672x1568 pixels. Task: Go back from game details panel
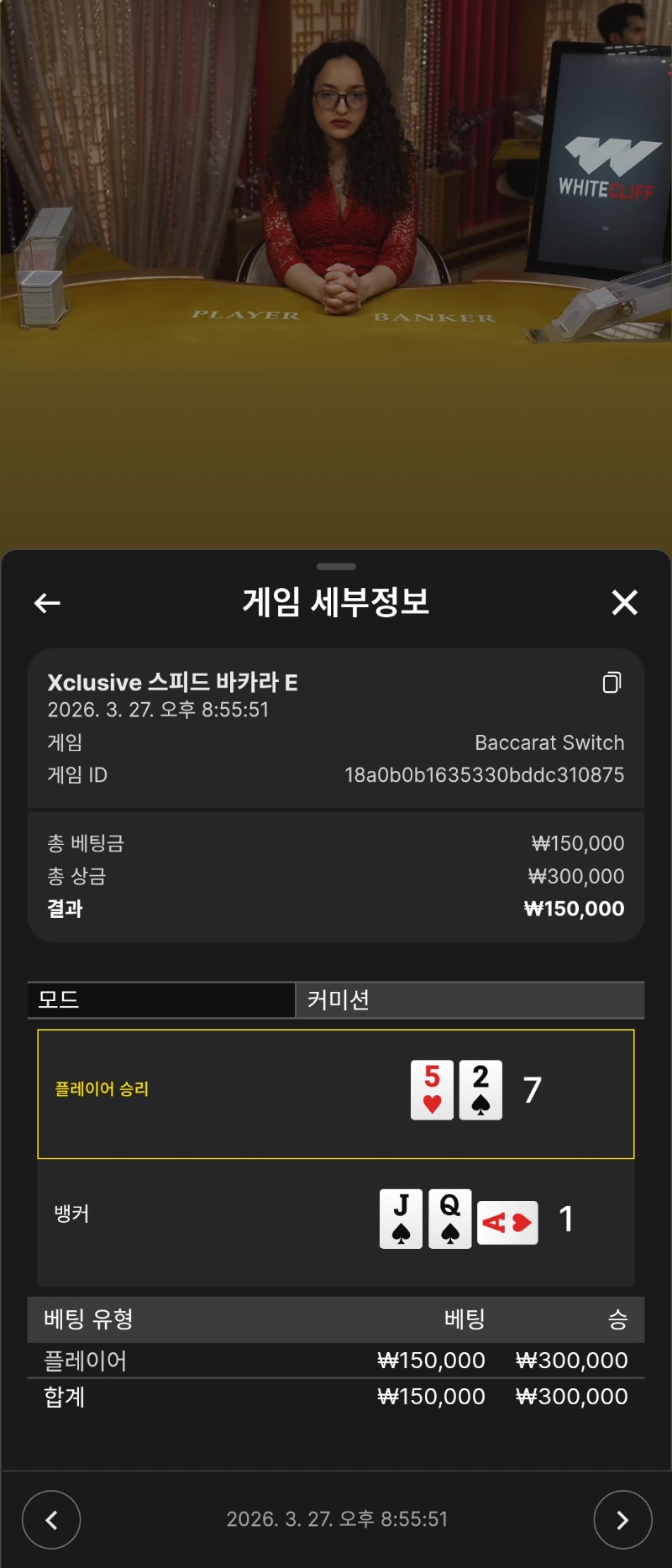click(47, 603)
